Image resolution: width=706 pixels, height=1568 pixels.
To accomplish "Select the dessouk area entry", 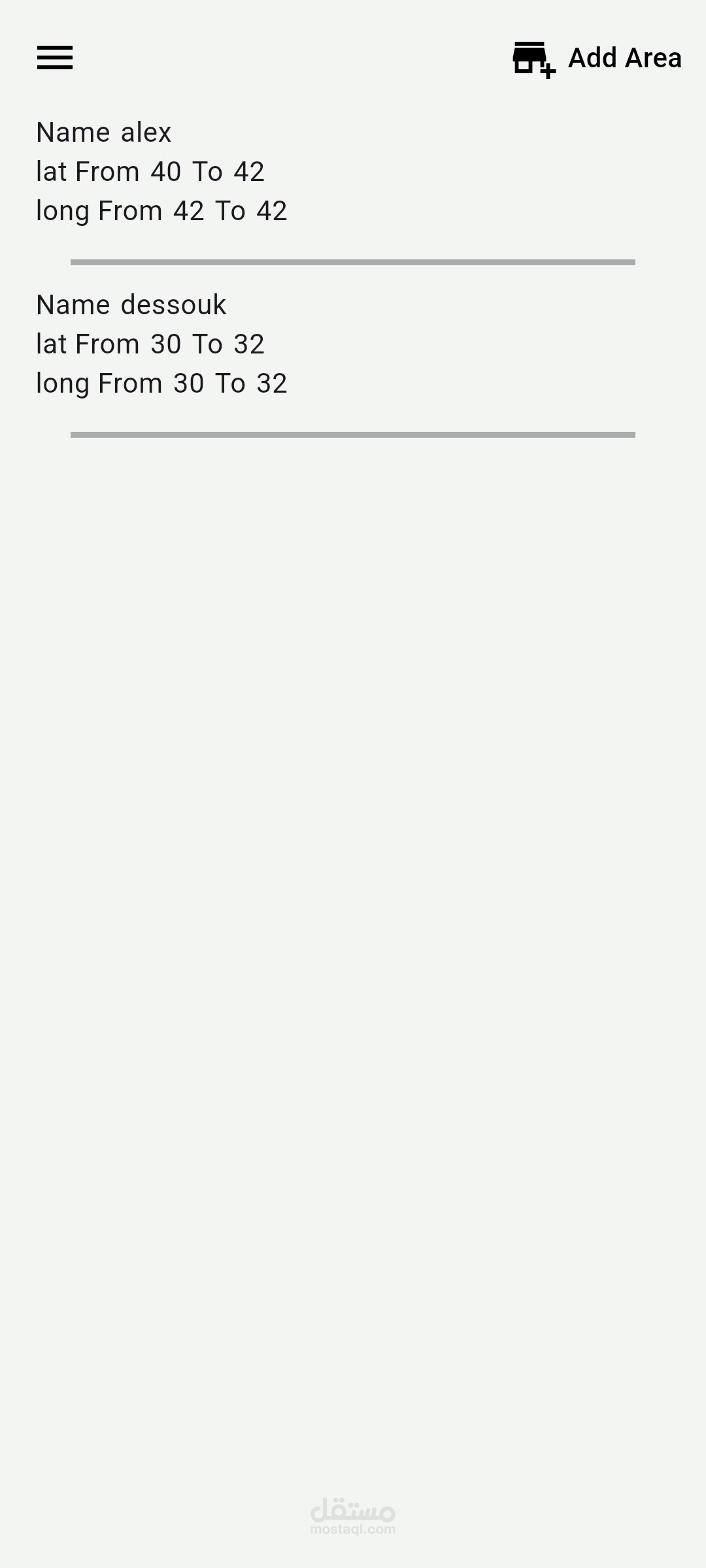I will tap(353, 344).
